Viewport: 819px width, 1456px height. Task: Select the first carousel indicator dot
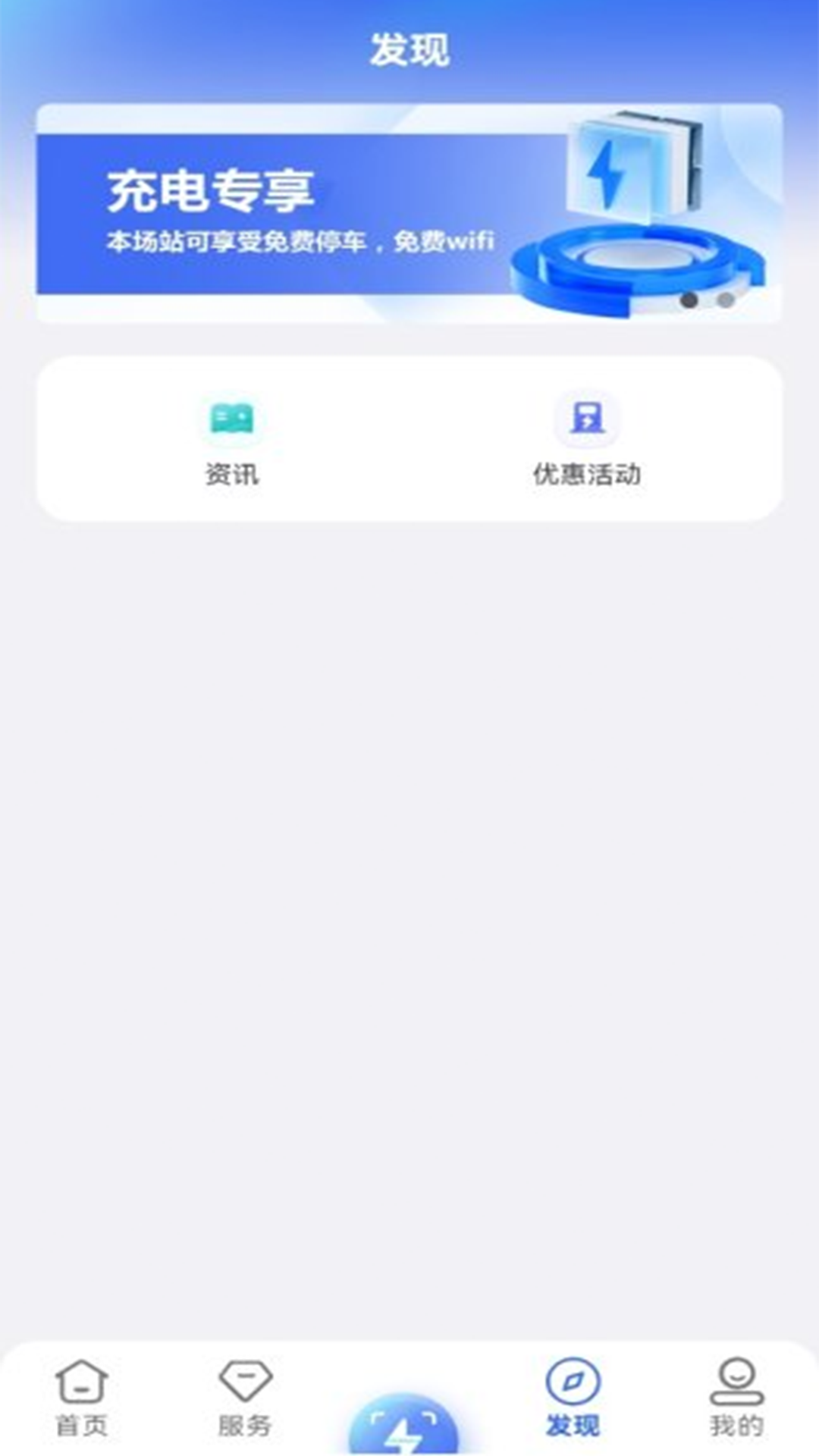click(689, 299)
